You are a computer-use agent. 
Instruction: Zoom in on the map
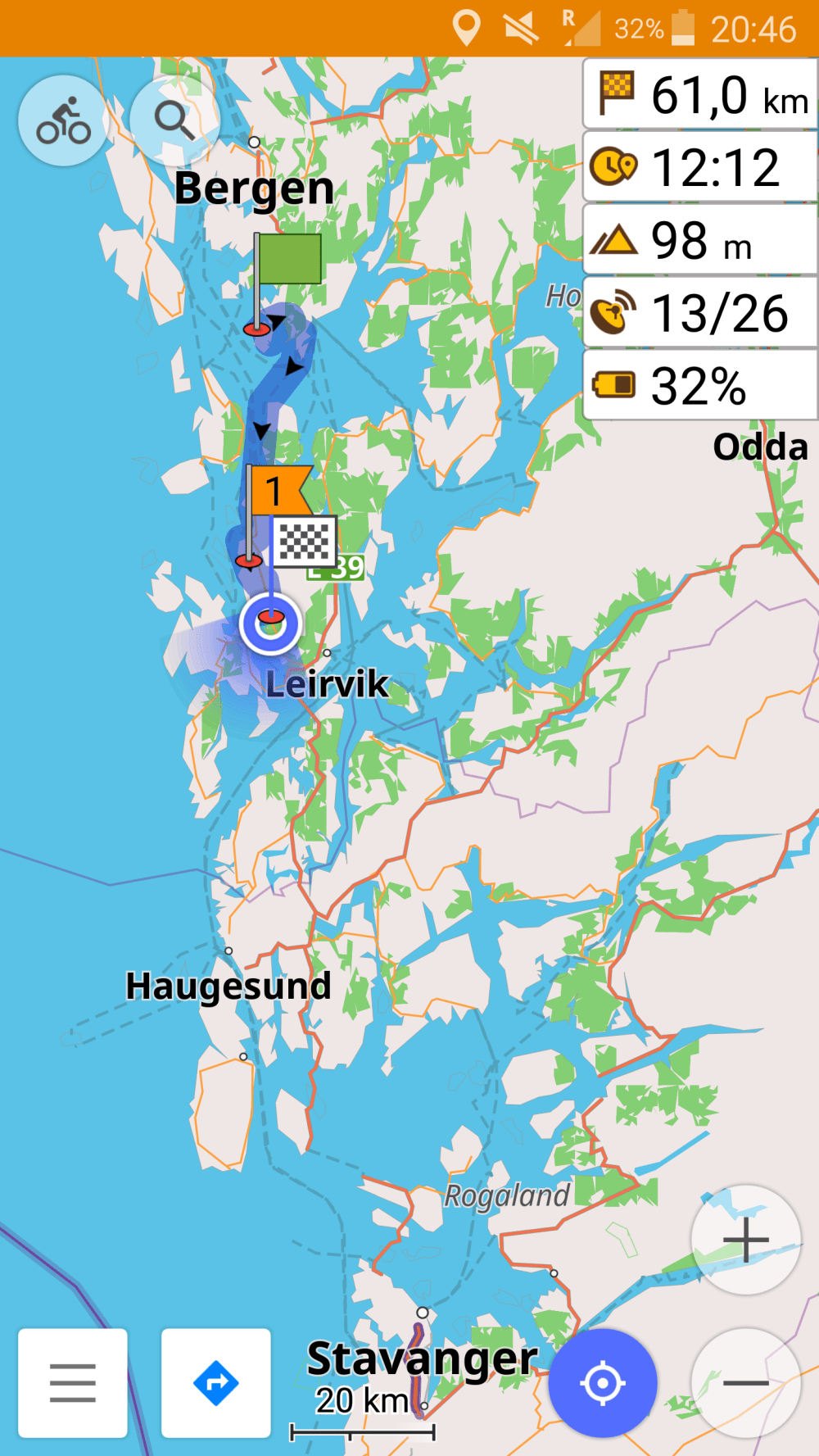point(745,1239)
